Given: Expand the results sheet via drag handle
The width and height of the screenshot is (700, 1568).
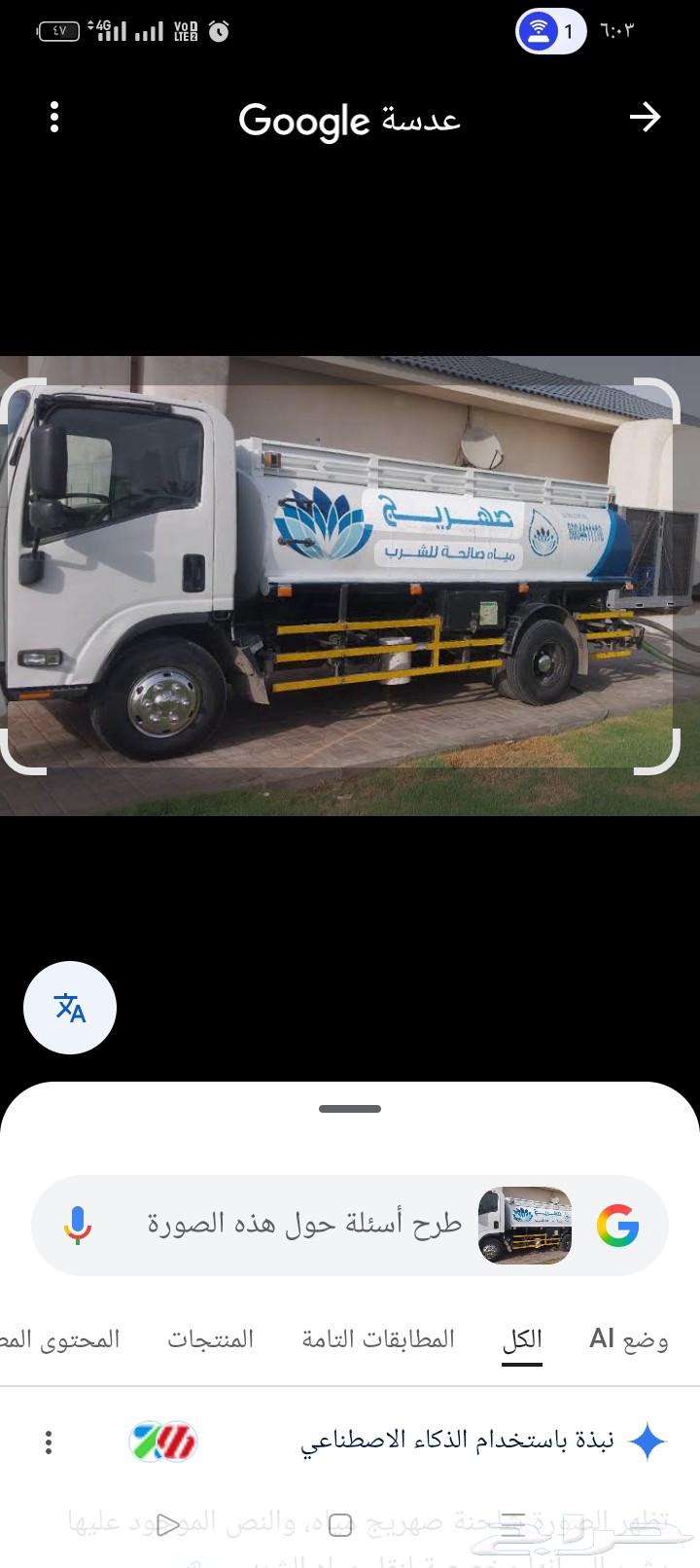Looking at the screenshot, I should (x=349, y=1107).
